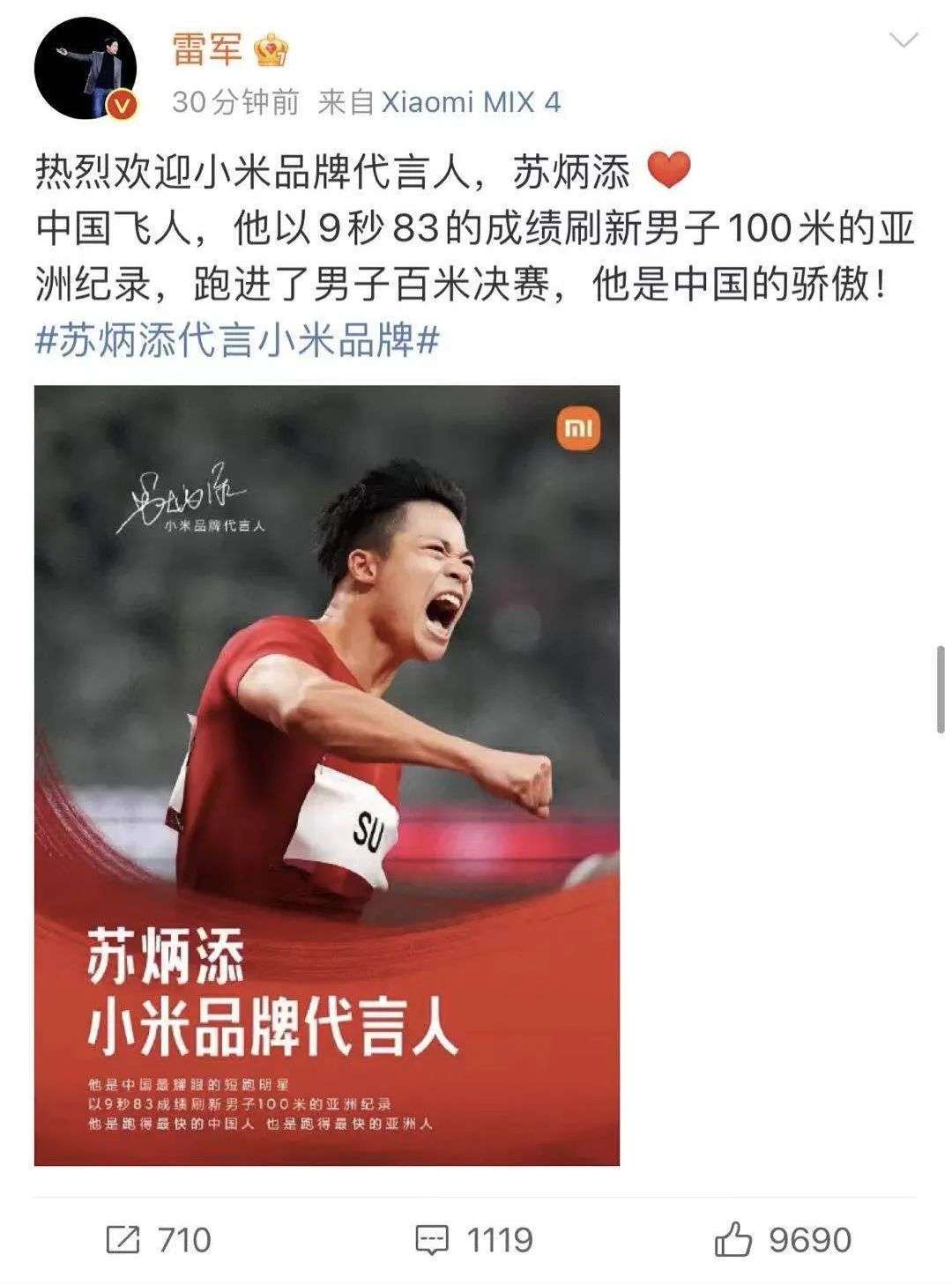Like the post with 9690 likes

tap(783, 1240)
